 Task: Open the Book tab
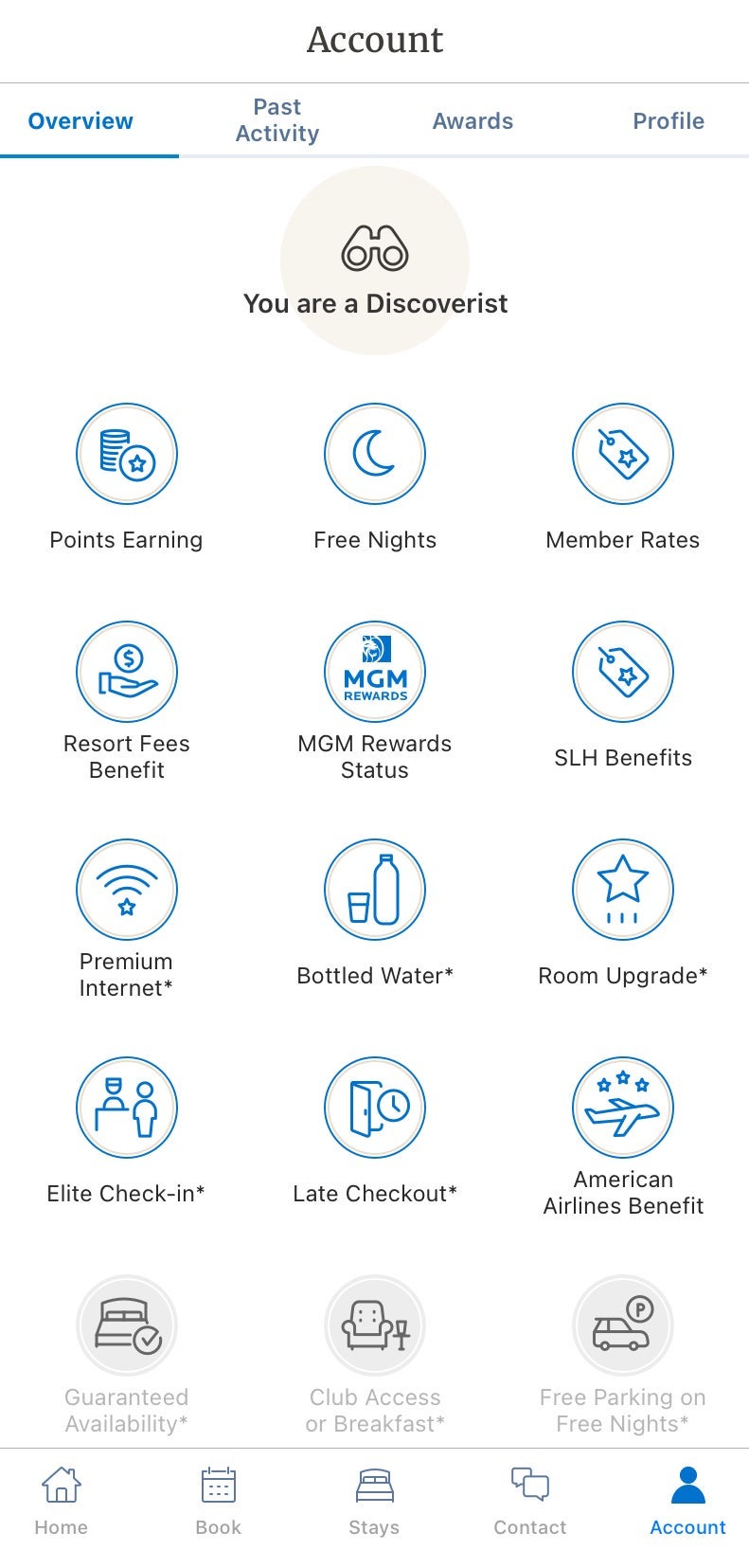point(219,1500)
